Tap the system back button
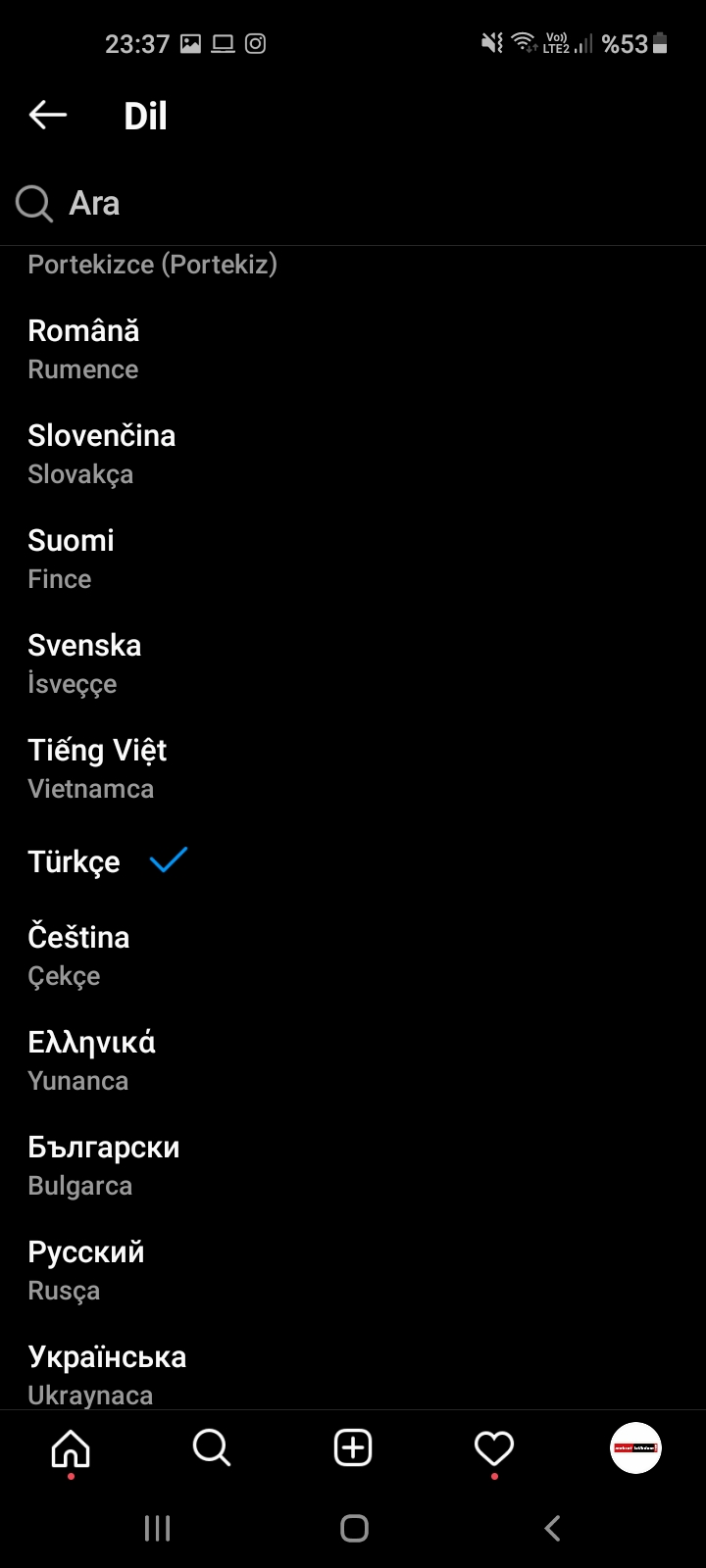Image resolution: width=706 pixels, height=1568 pixels. [x=552, y=1528]
